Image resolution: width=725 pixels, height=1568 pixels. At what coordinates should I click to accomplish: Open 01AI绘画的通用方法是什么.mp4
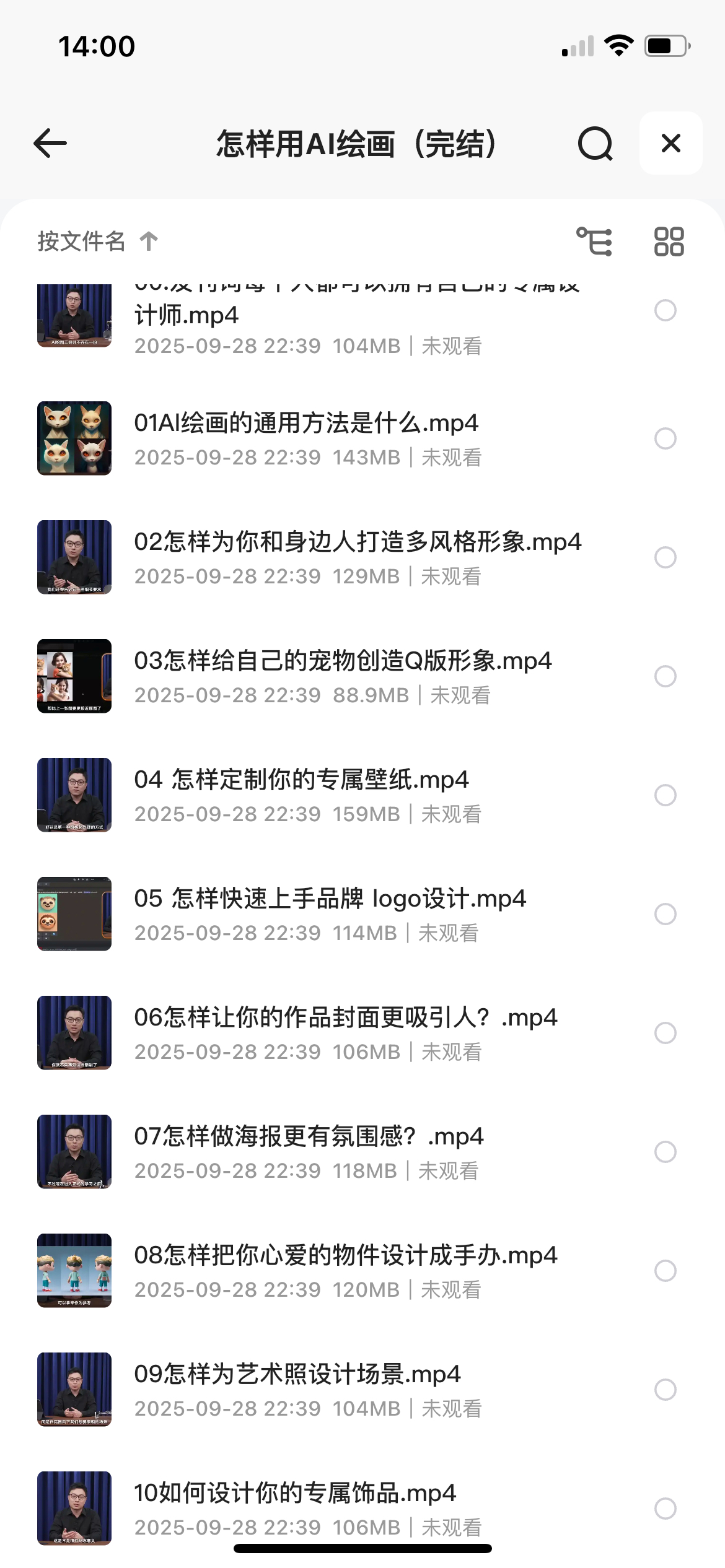306,424
